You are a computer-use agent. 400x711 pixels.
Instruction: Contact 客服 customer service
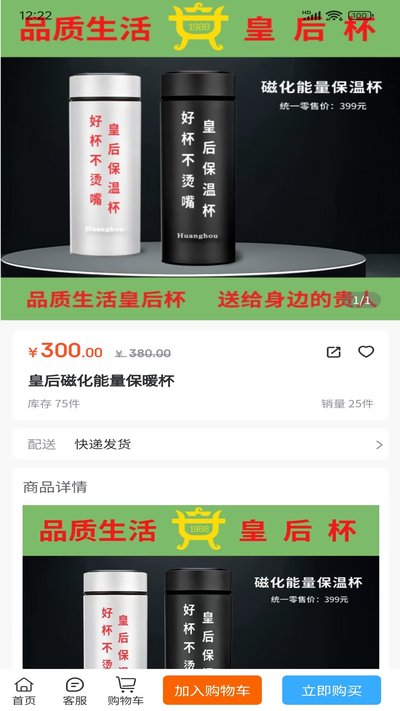75,691
